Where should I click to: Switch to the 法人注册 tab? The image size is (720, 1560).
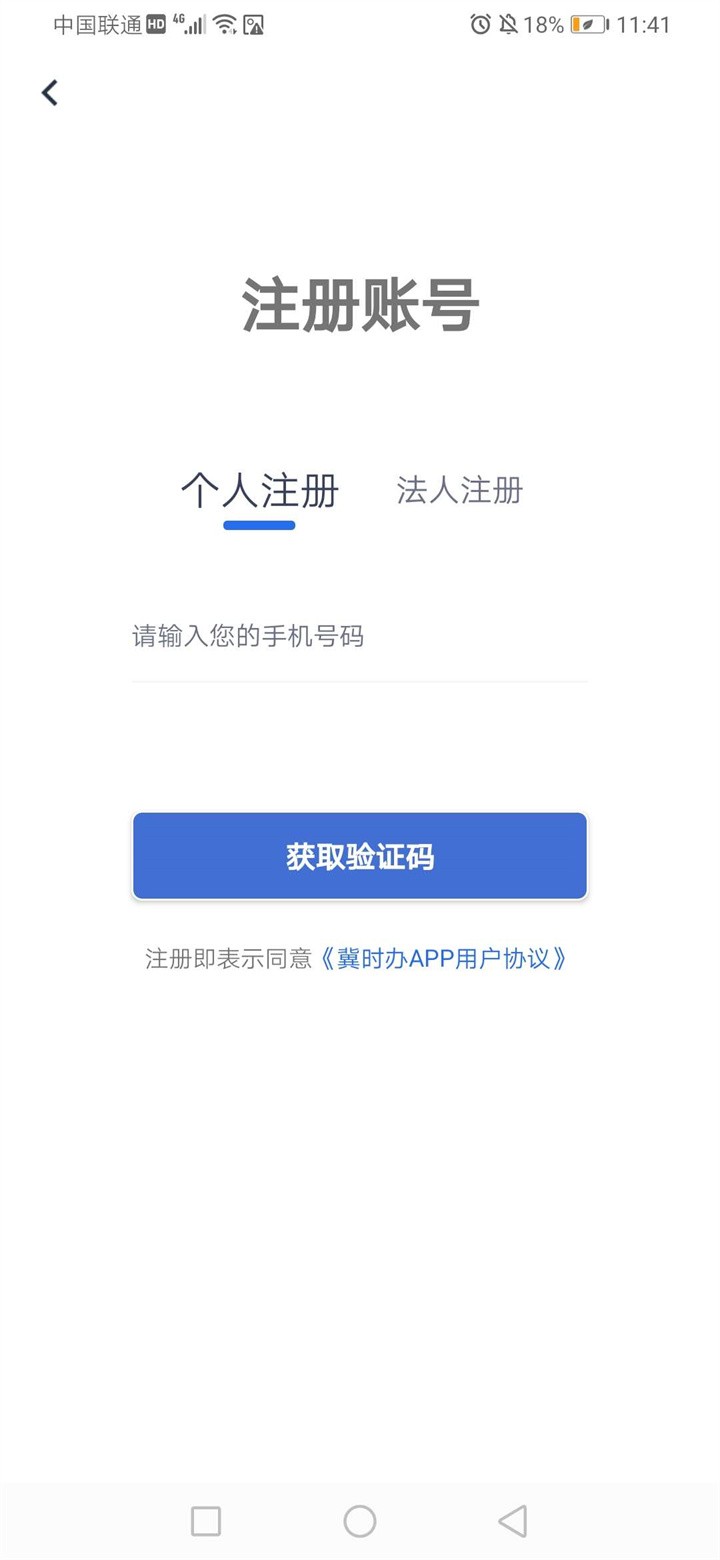(459, 491)
